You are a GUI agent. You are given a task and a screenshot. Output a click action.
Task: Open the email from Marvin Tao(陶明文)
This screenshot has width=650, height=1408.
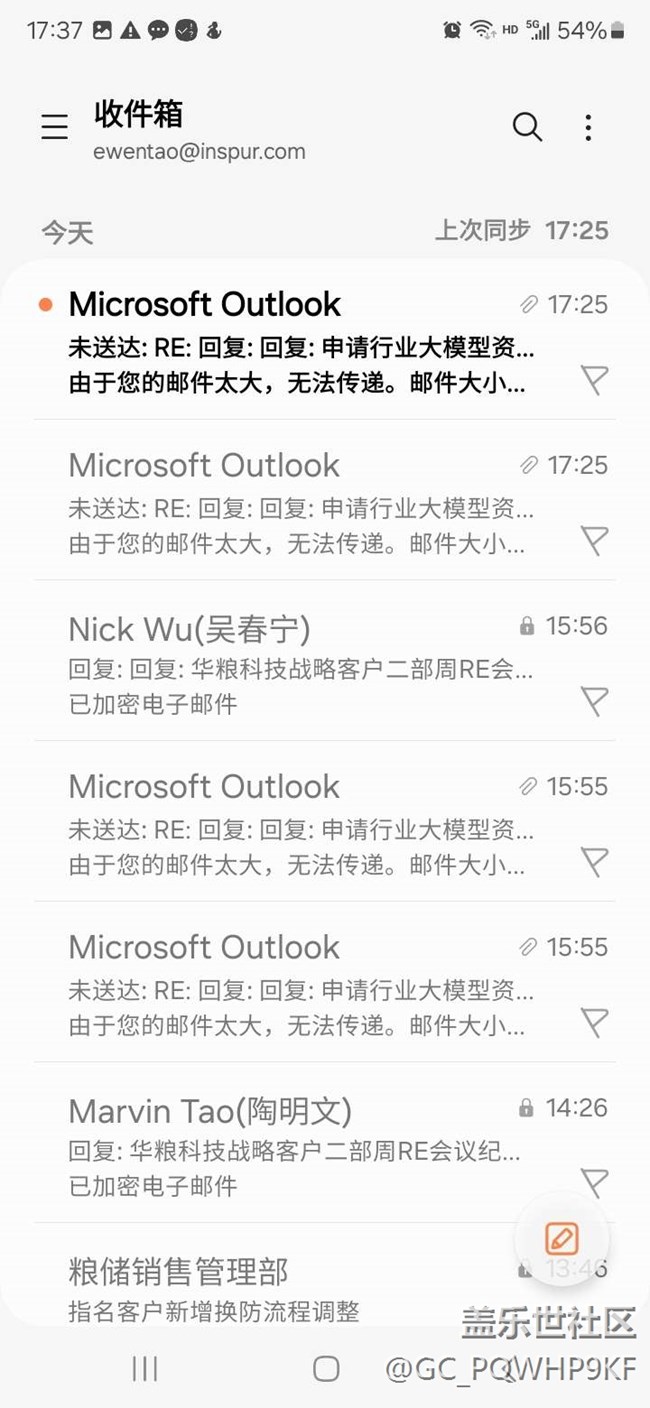(300, 1144)
